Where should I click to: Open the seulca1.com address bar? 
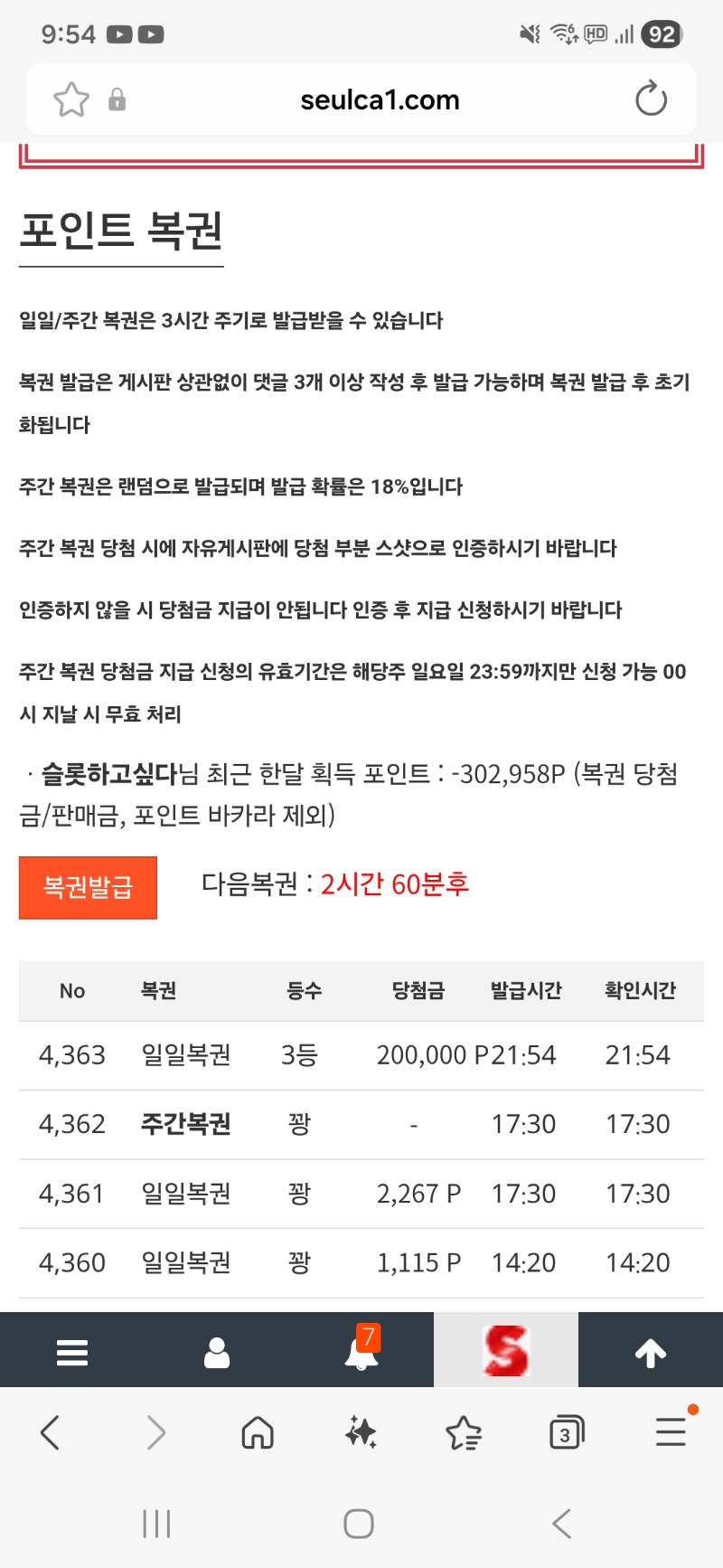[x=380, y=99]
